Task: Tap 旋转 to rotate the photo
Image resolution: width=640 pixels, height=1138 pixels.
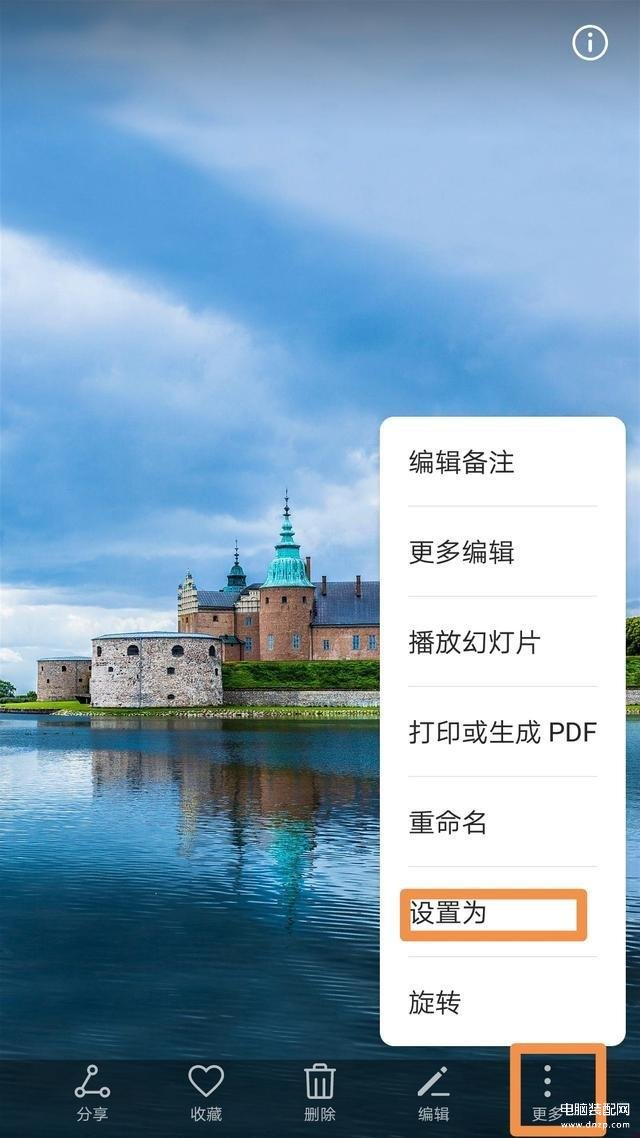Action: (x=502, y=1002)
